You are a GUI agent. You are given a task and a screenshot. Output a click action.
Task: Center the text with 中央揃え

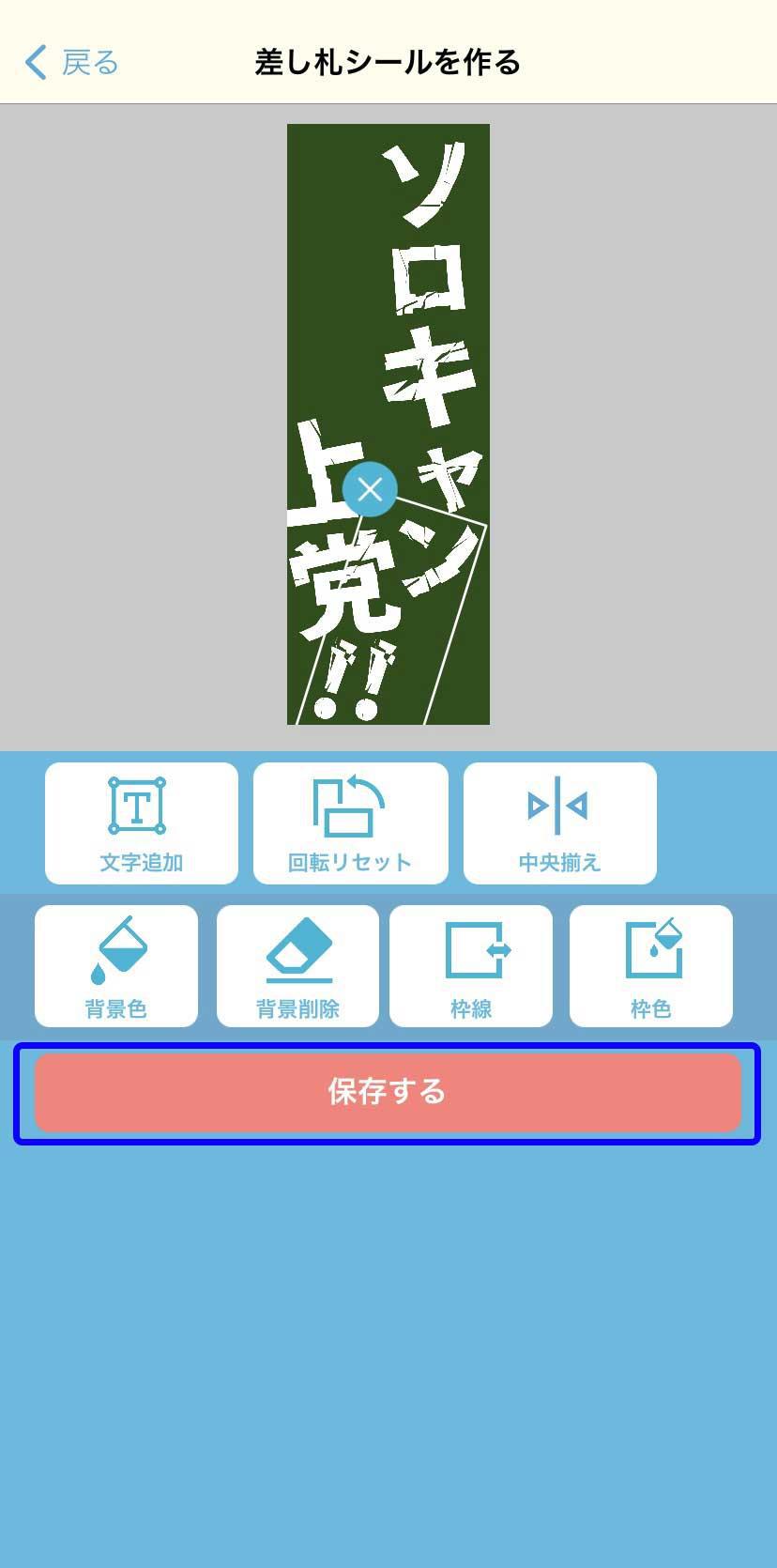click(559, 823)
